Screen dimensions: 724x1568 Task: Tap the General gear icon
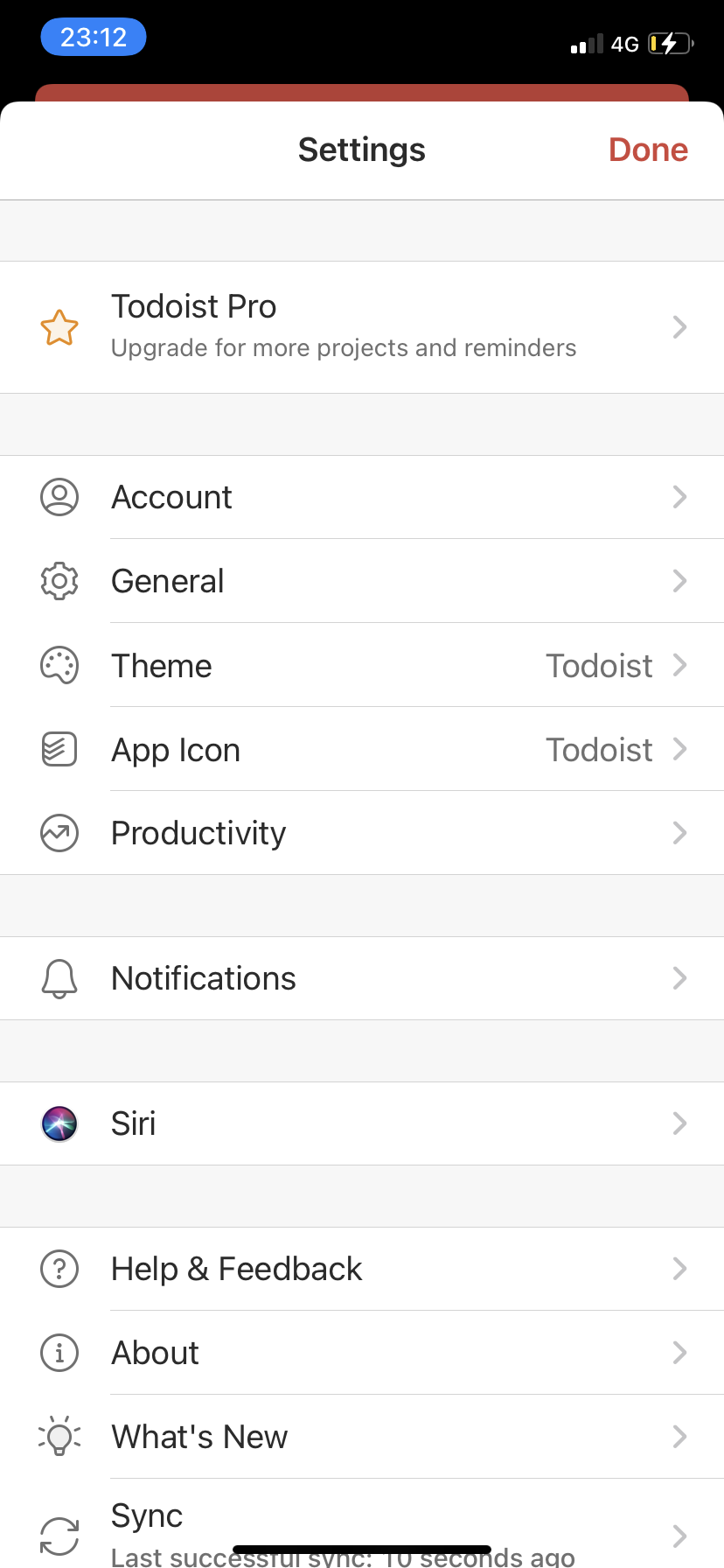[x=59, y=580]
